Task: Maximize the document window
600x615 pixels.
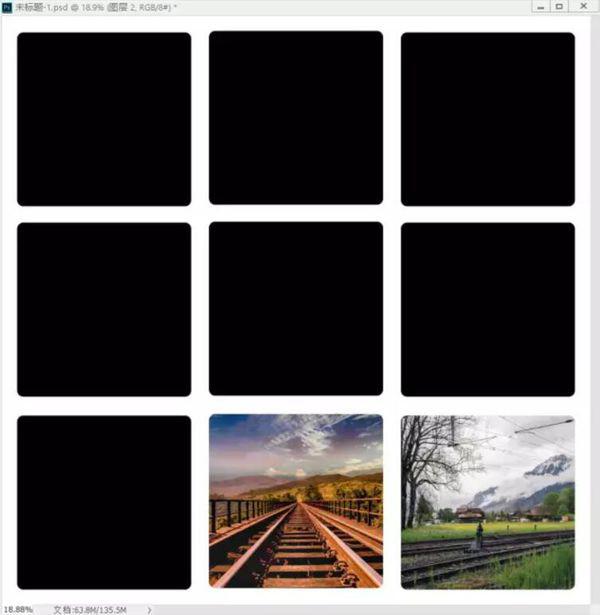Action: point(559,6)
